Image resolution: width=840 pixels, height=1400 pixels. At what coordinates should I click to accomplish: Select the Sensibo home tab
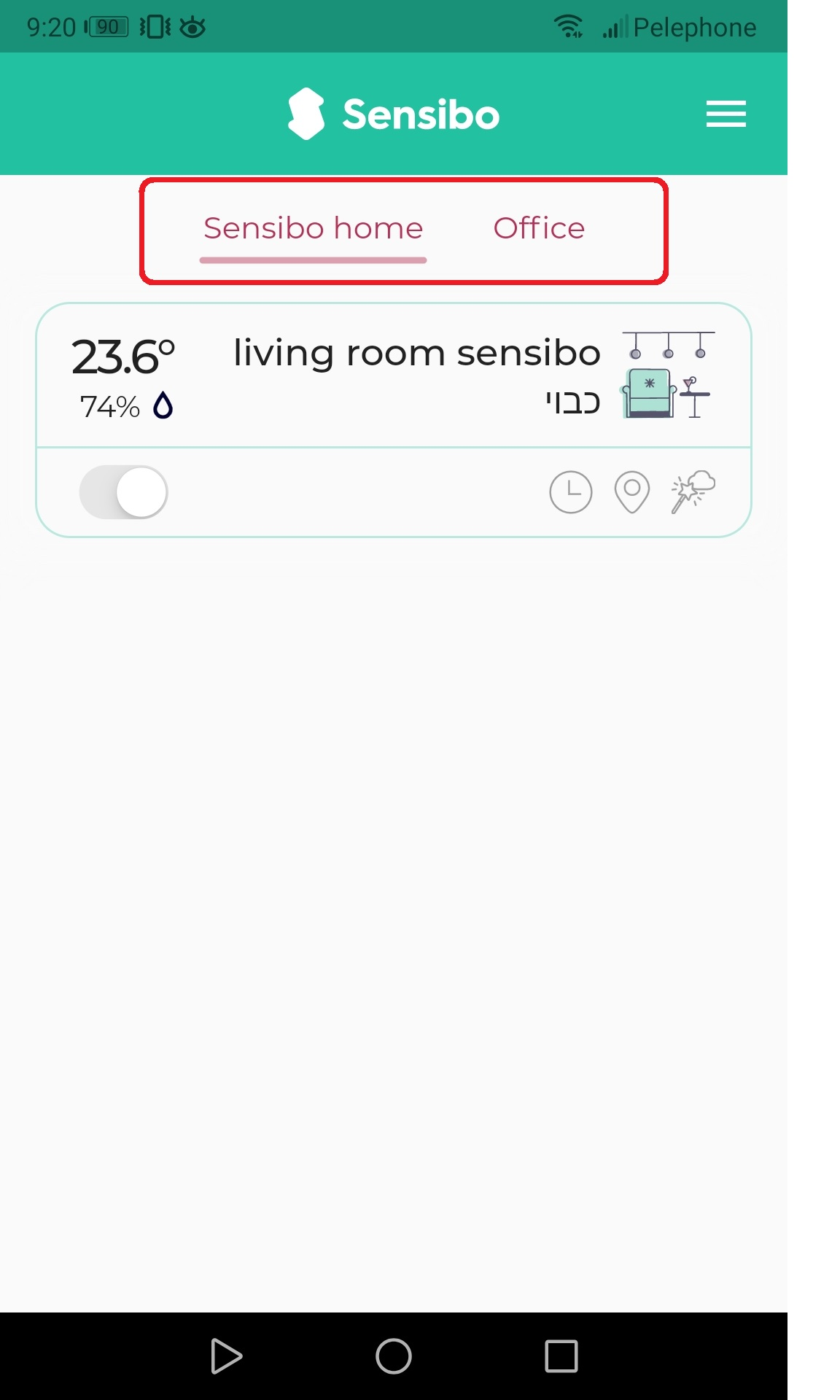pyautogui.click(x=313, y=228)
